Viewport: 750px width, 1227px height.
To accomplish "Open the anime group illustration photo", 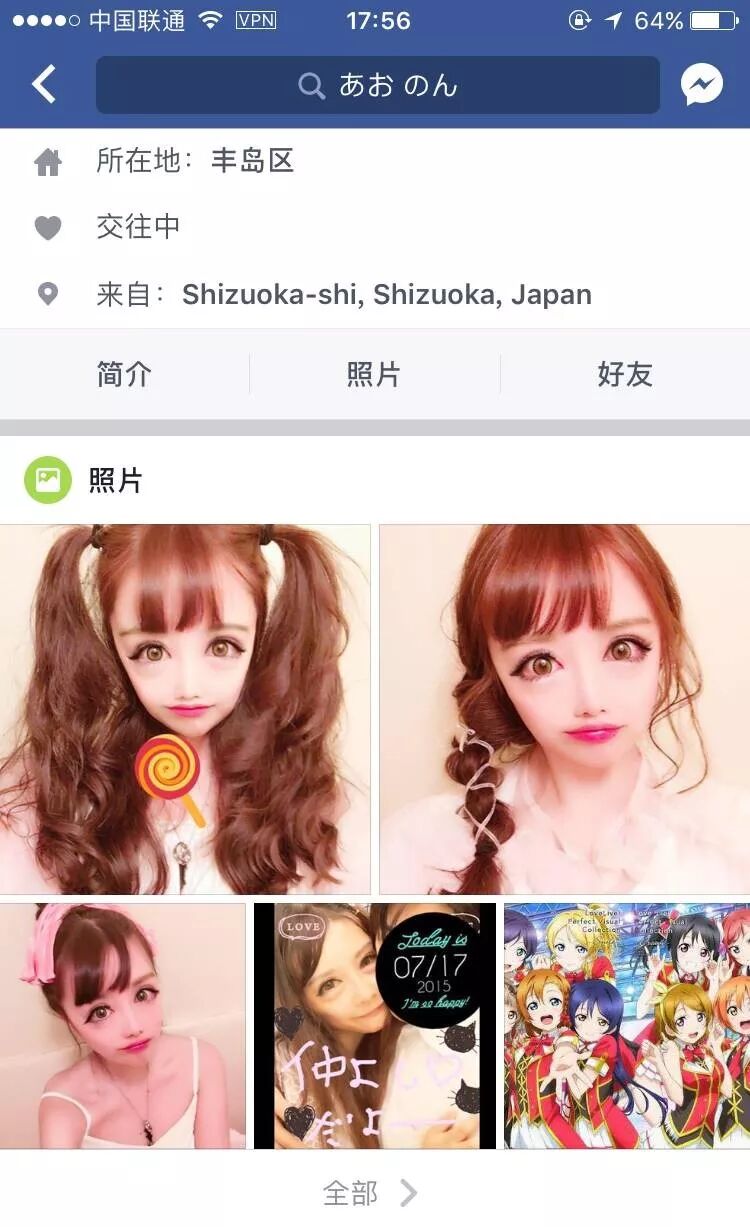I will 627,1026.
